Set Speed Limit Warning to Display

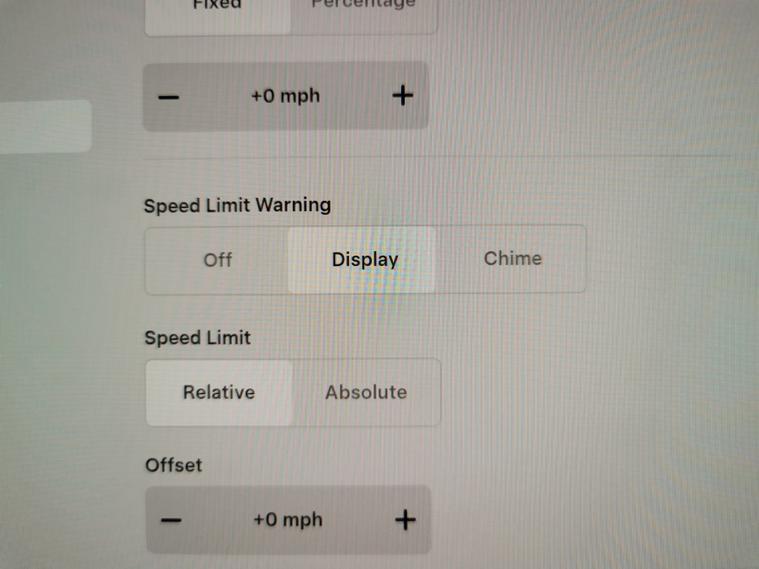(x=364, y=260)
